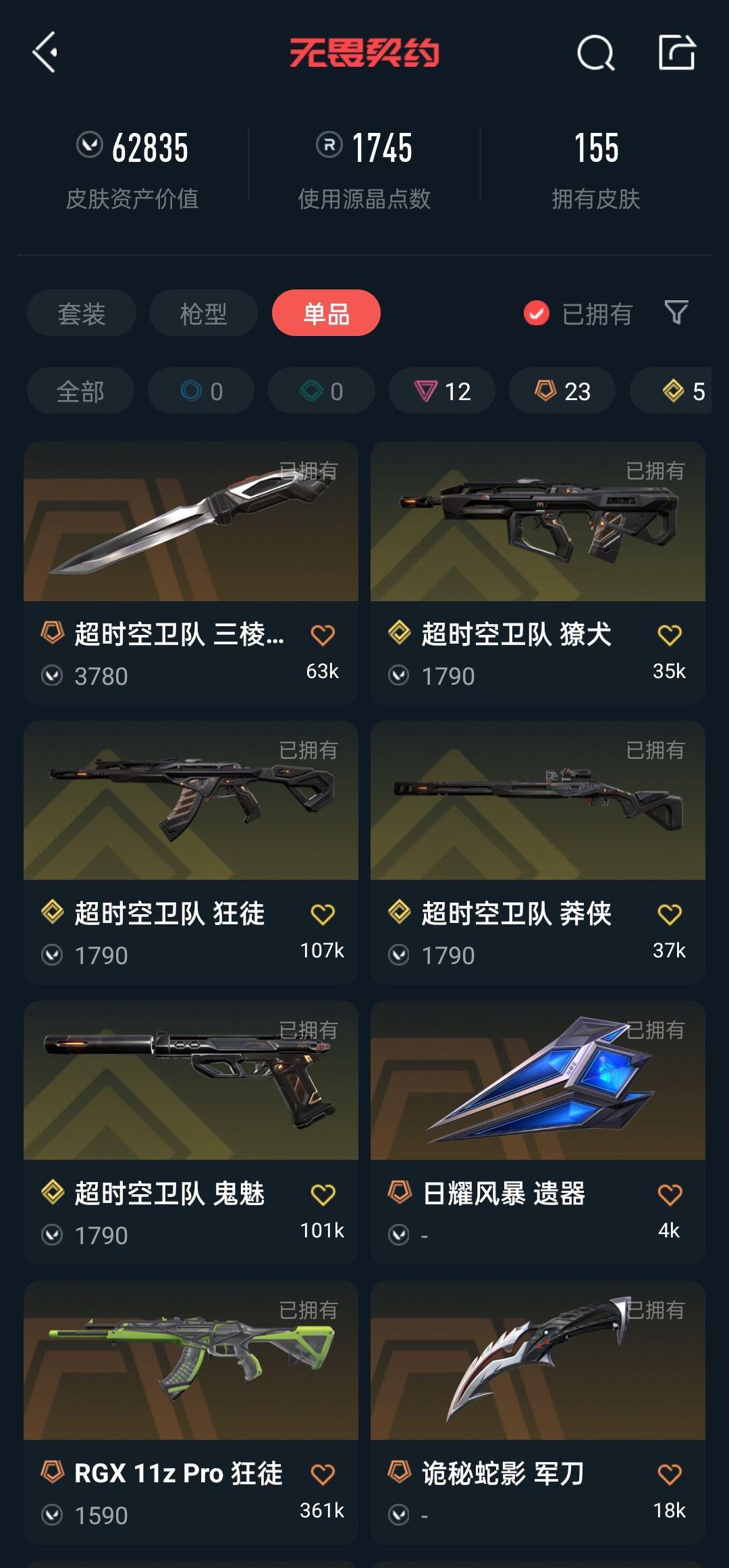
Task: Like the 超时空卫队 三棱 knife skin
Action: pos(322,636)
